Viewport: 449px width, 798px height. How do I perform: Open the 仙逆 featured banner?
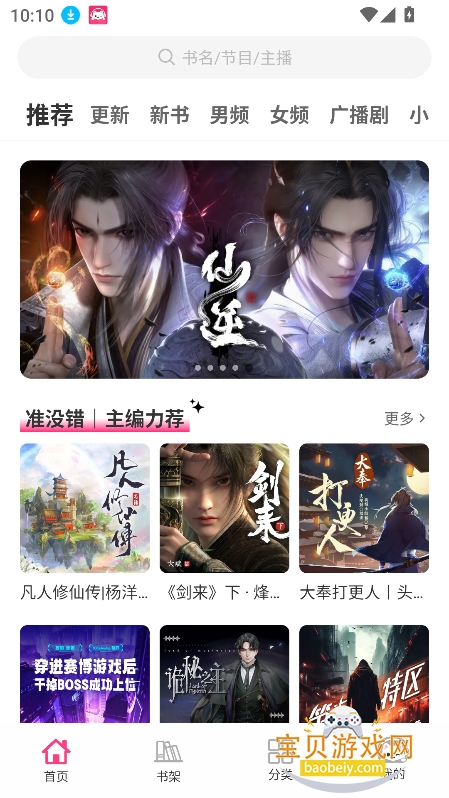point(224,269)
